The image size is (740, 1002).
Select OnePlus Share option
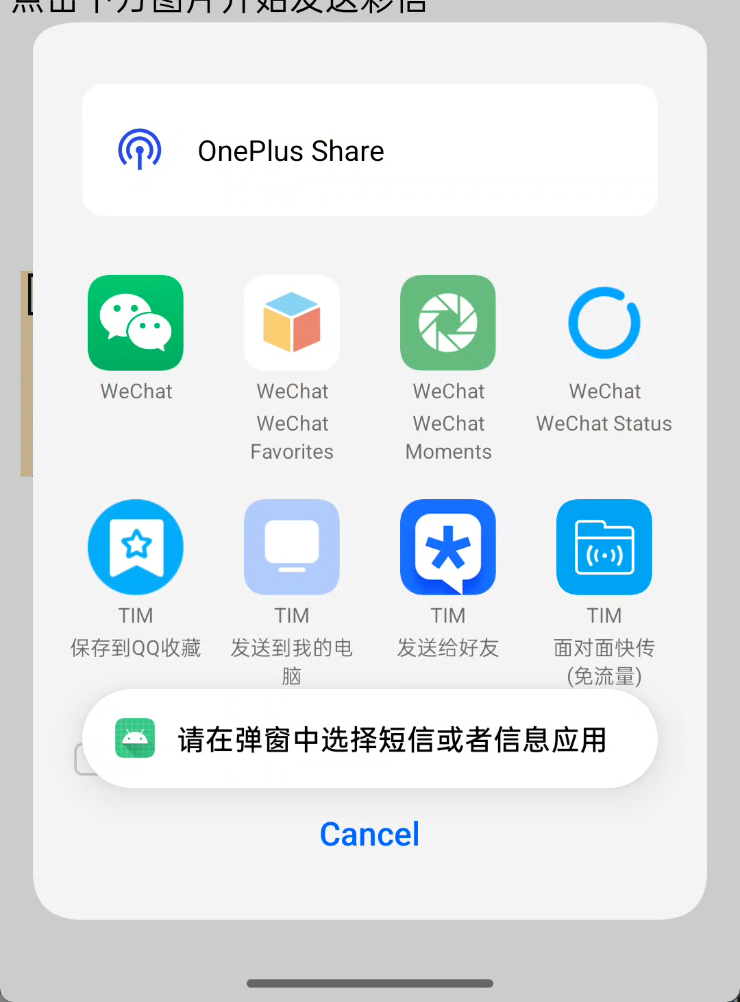click(x=369, y=151)
